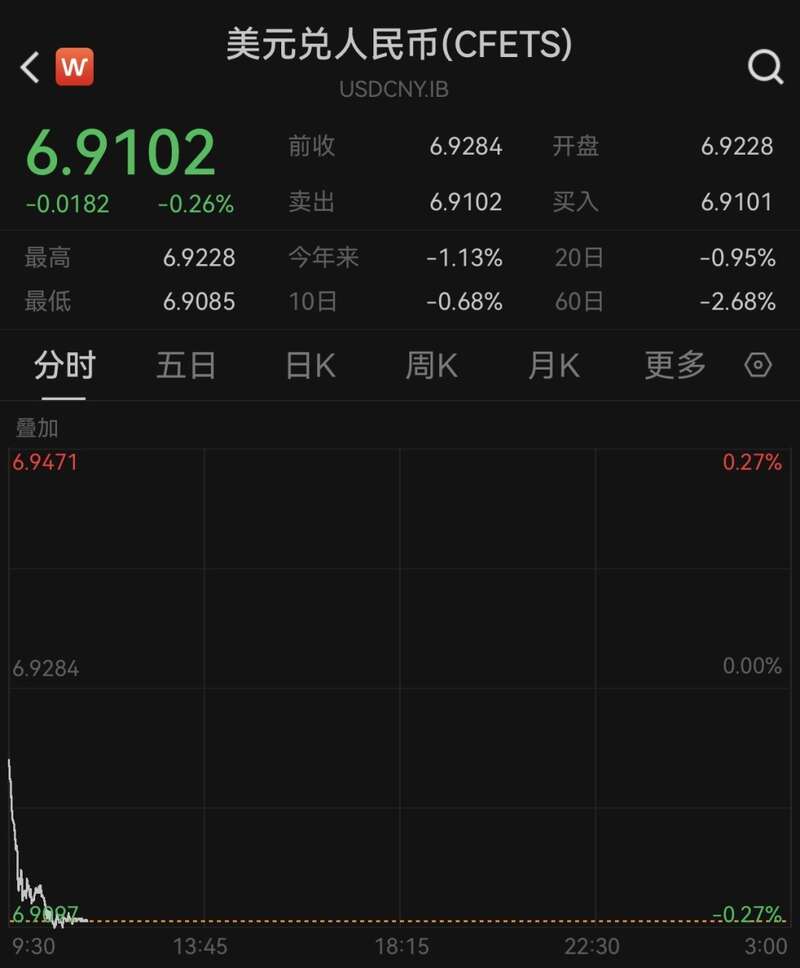The height and width of the screenshot is (968, 800).
Task: Go back using the top arrow
Action: [30, 68]
